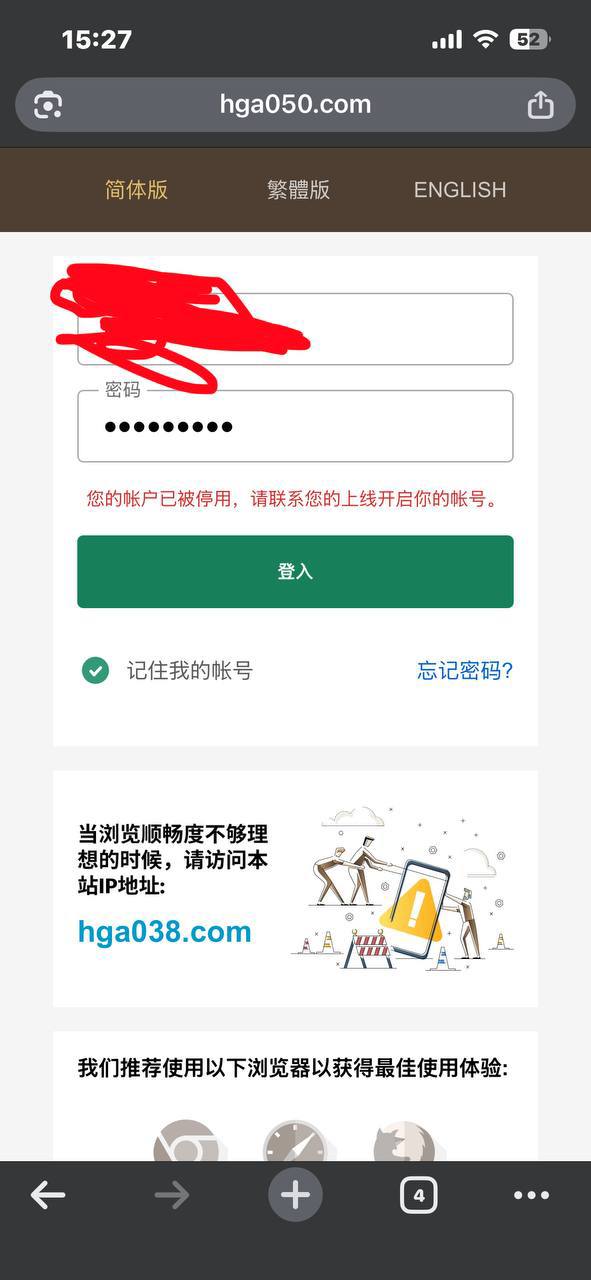Go back with the browser back arrow
The width and height of the screenshot is (591, 1280).
click(x=48, y=1194)
